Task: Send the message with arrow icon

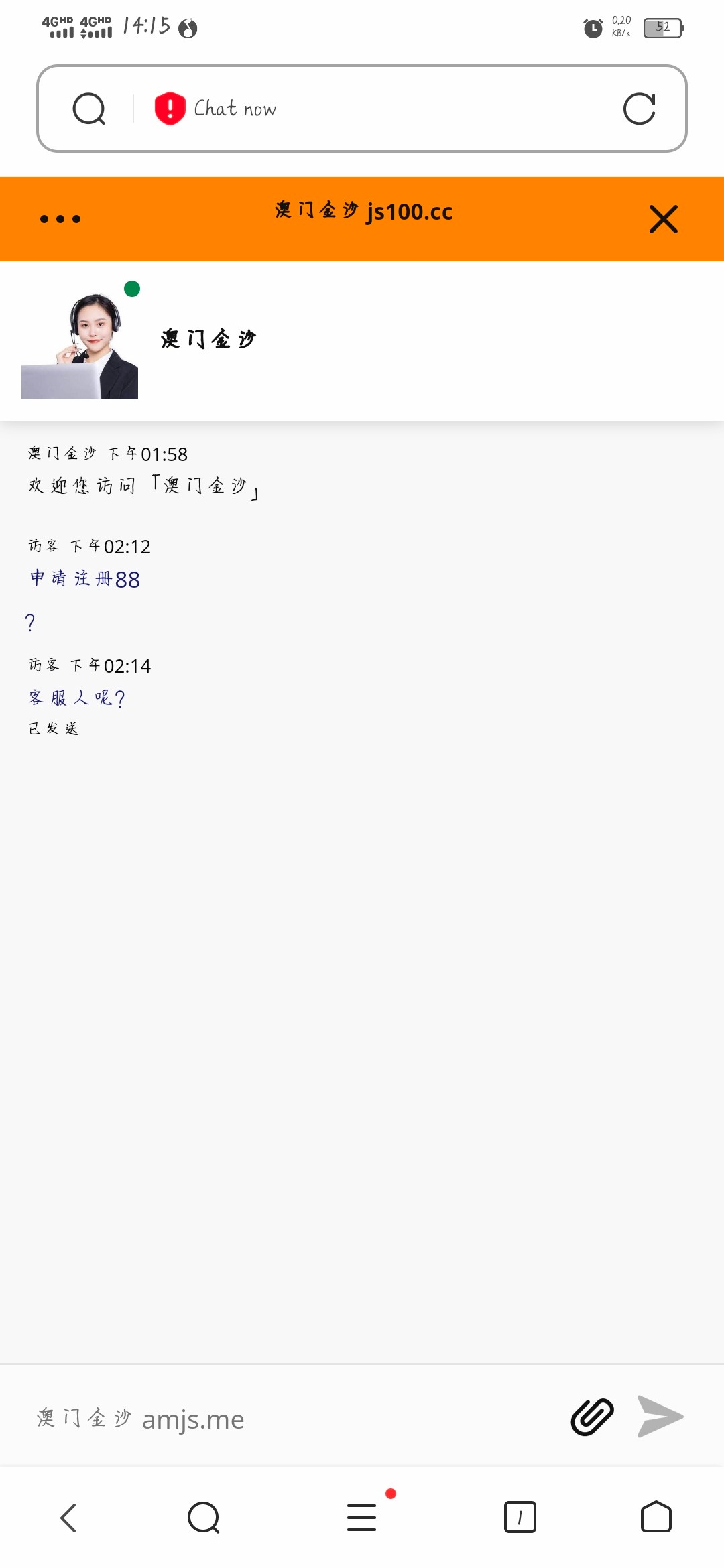Action: point(660,1417)
